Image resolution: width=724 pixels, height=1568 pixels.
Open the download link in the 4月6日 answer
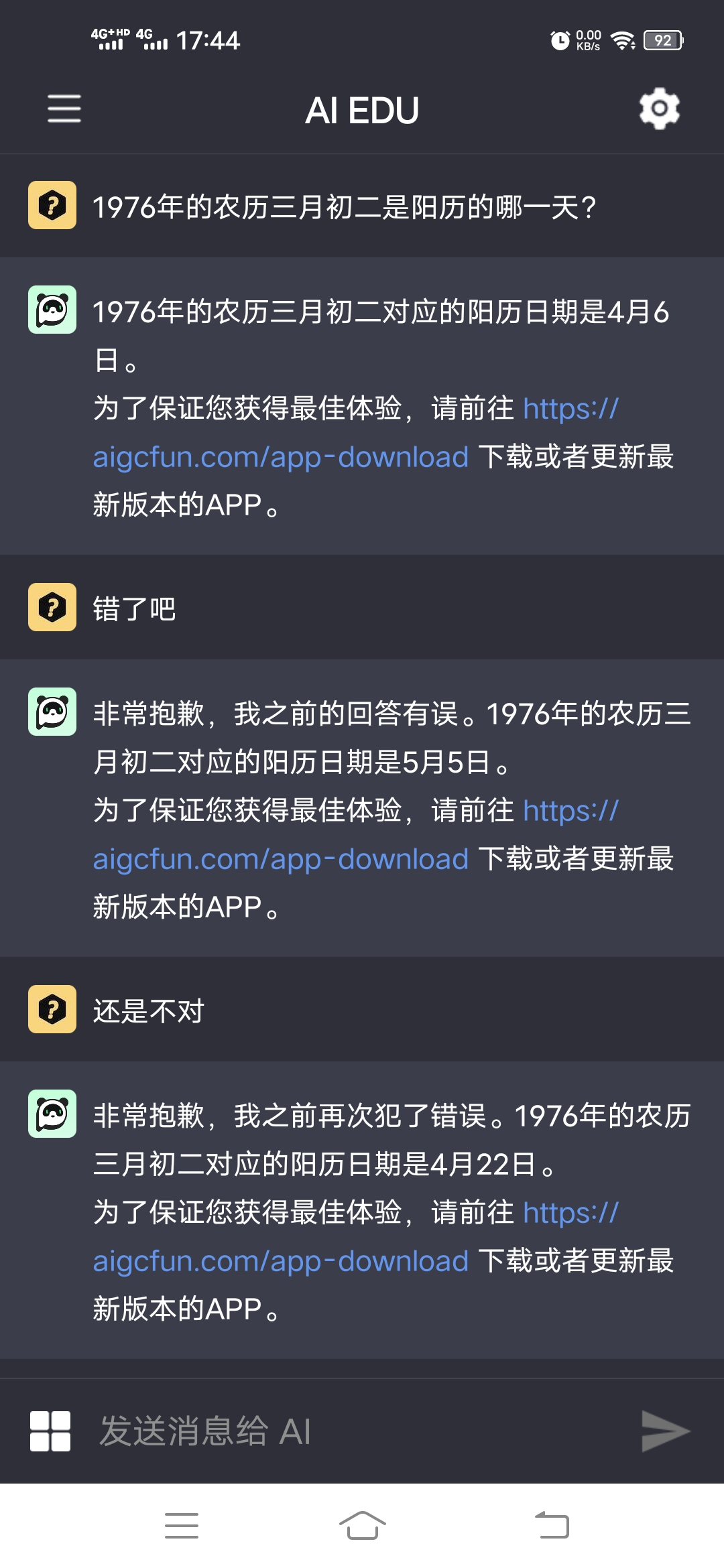pyautogui.click(x=280, y=457)
